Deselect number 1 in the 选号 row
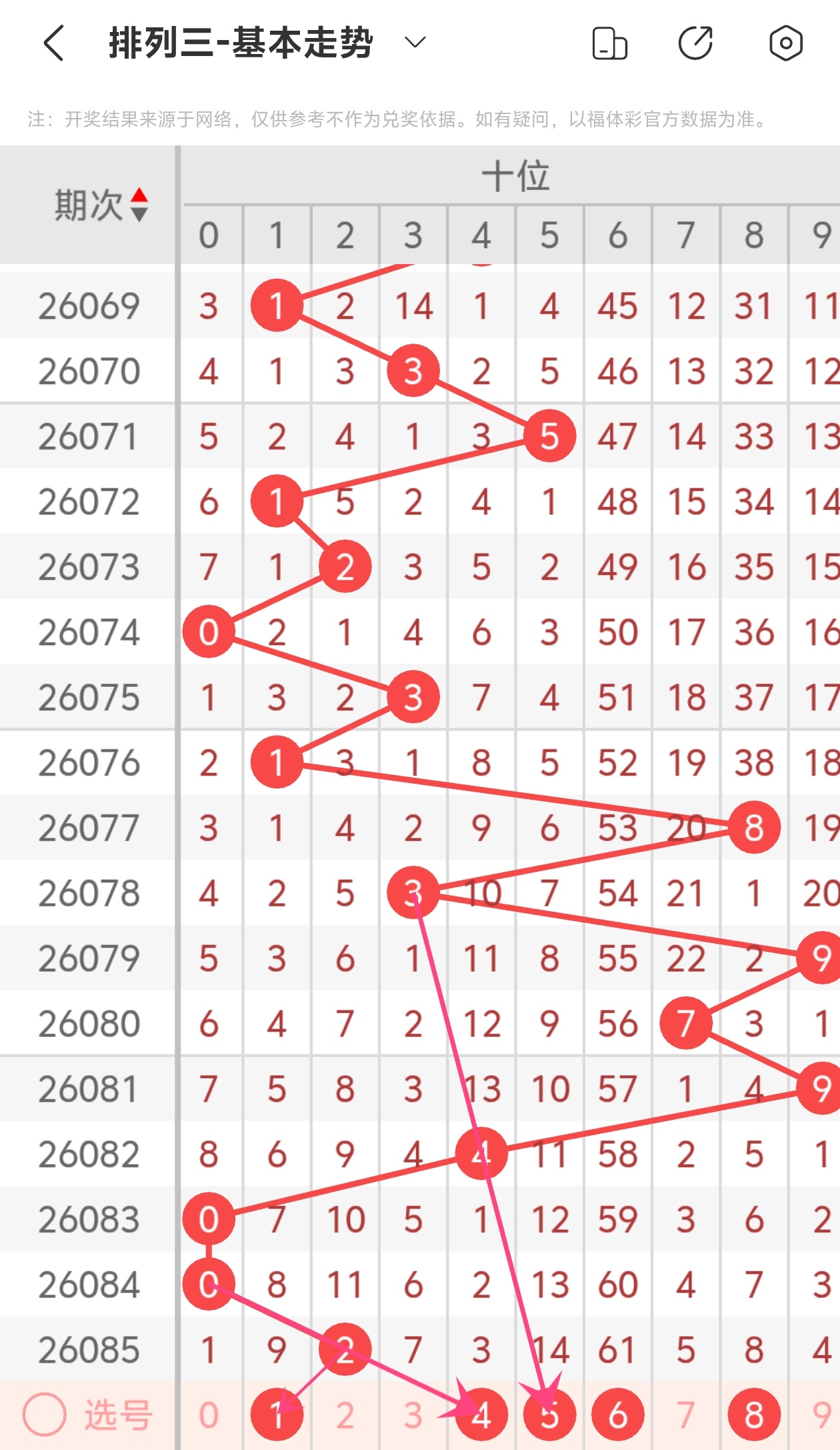 (x=277, y=1415)
